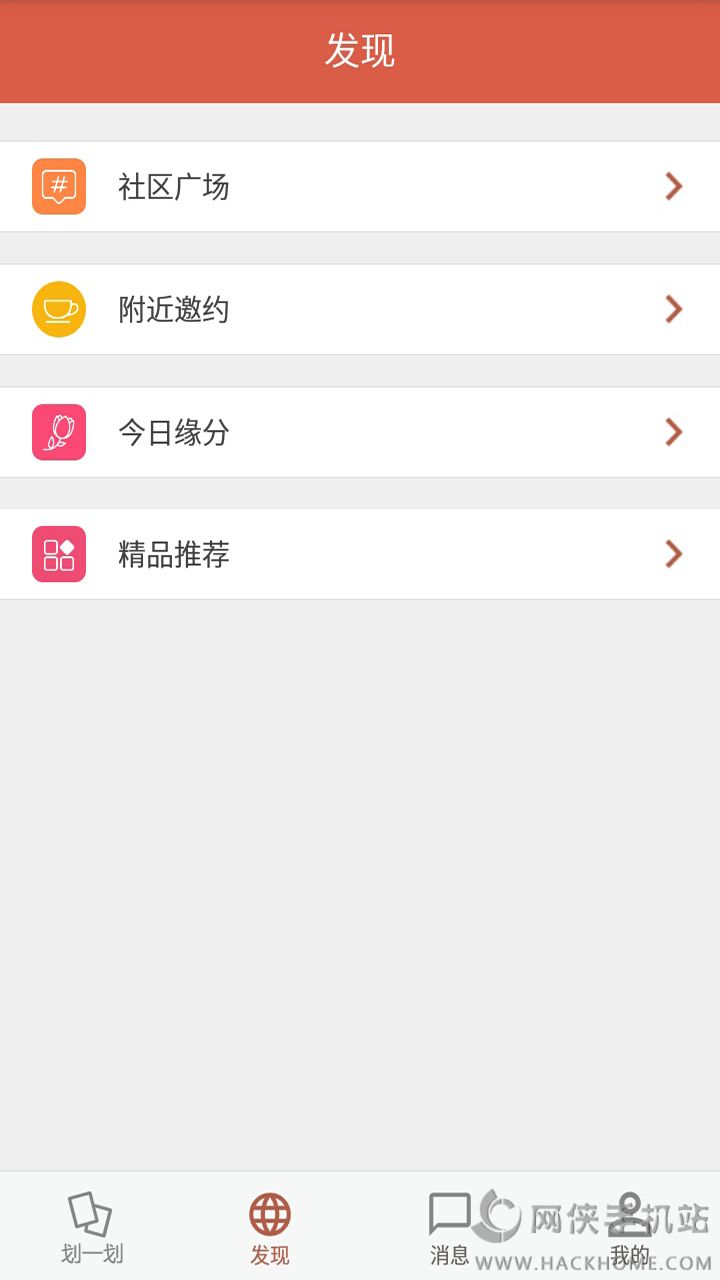720x1280 pixels.
Task: Go to the 我的 profile tab
Action: pyautogui.click(x=630, y=1228)
